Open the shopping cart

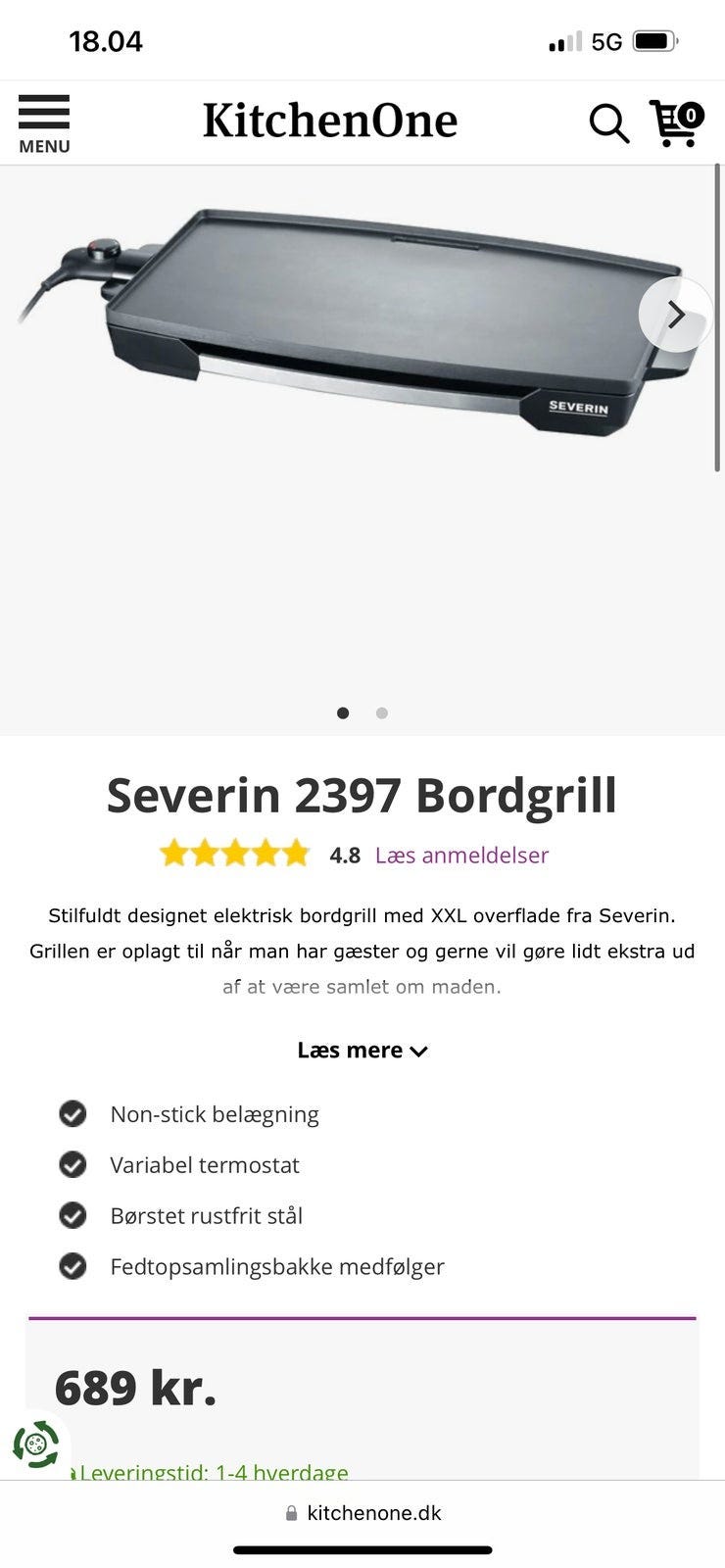[676, 123]
